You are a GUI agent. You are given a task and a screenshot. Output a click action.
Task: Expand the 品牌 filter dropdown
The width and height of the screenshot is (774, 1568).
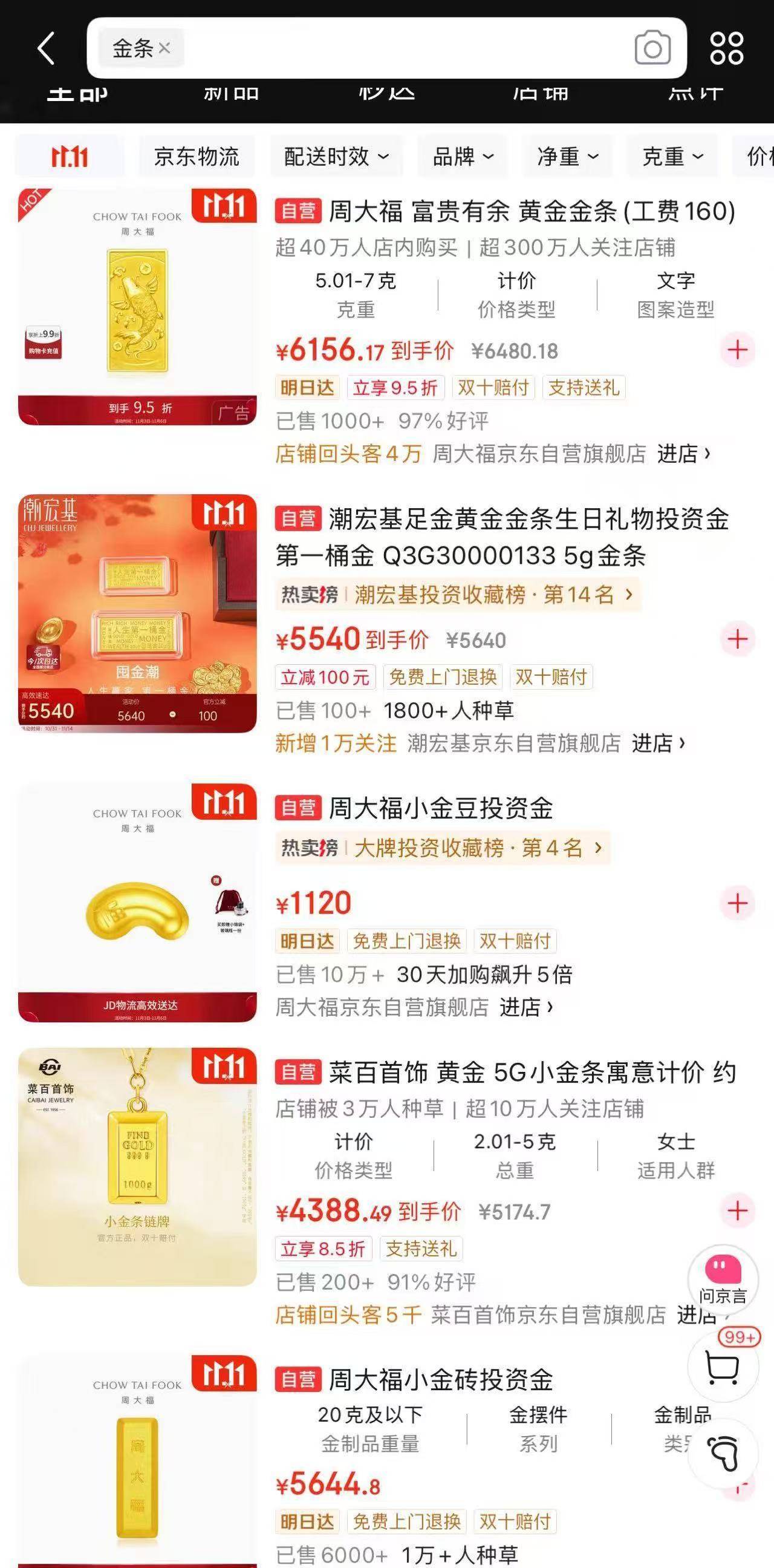(463, 157)
